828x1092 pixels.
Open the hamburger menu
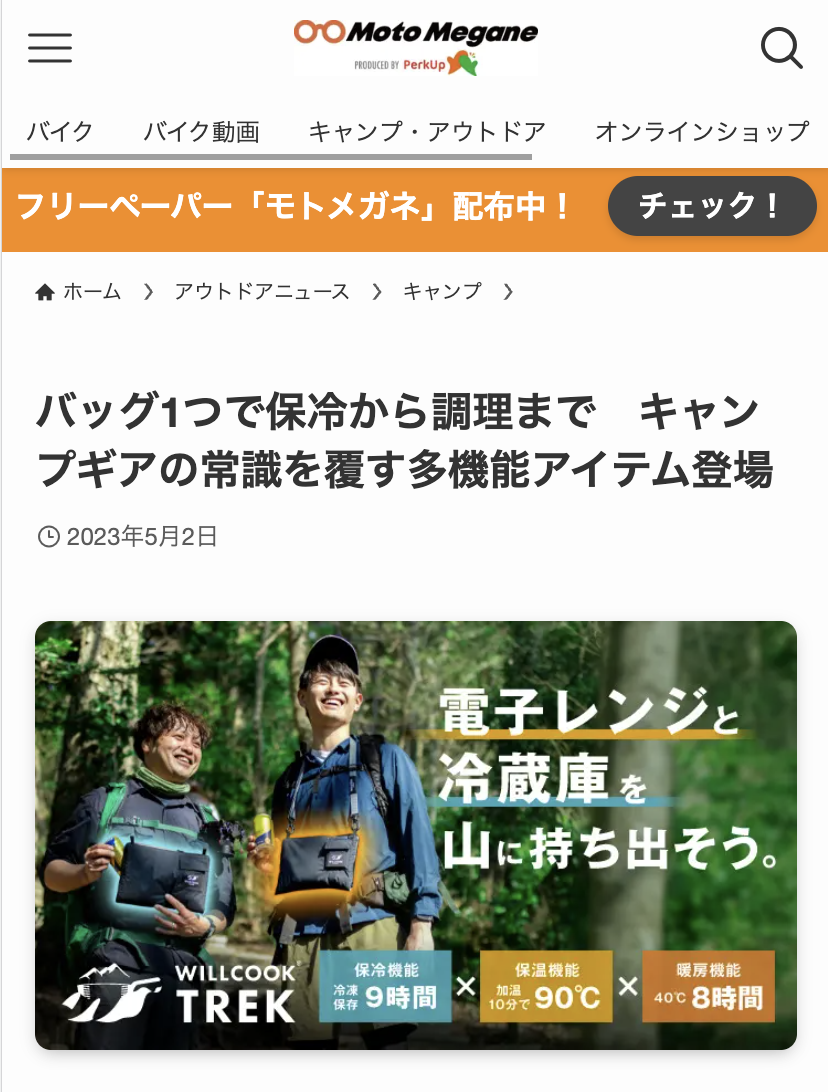(50, 47)
